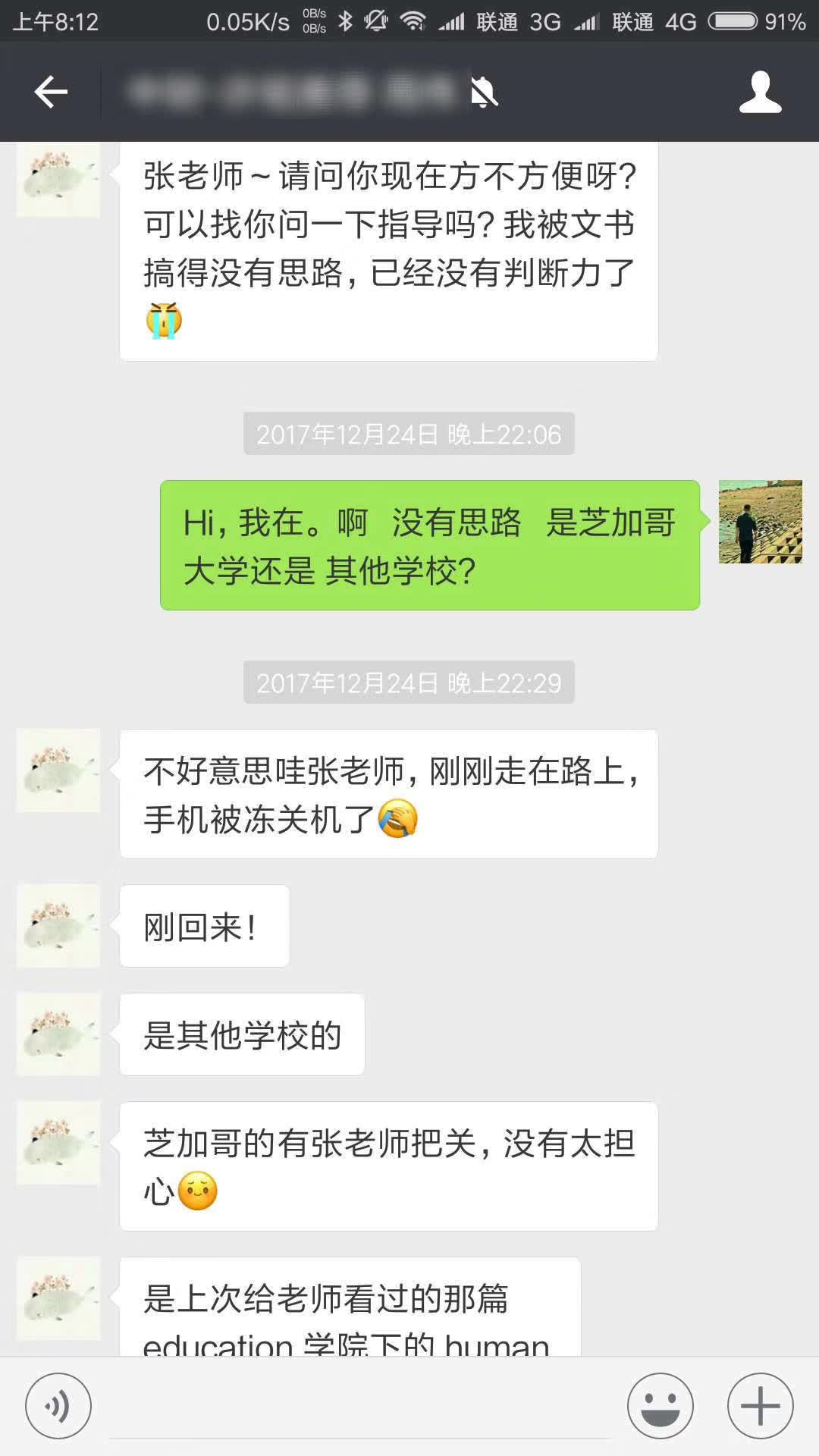Image resolution: width=819 pixels, height=1456 pixels.
Task: Switch to voice message input
Action: pos(58,1406)
